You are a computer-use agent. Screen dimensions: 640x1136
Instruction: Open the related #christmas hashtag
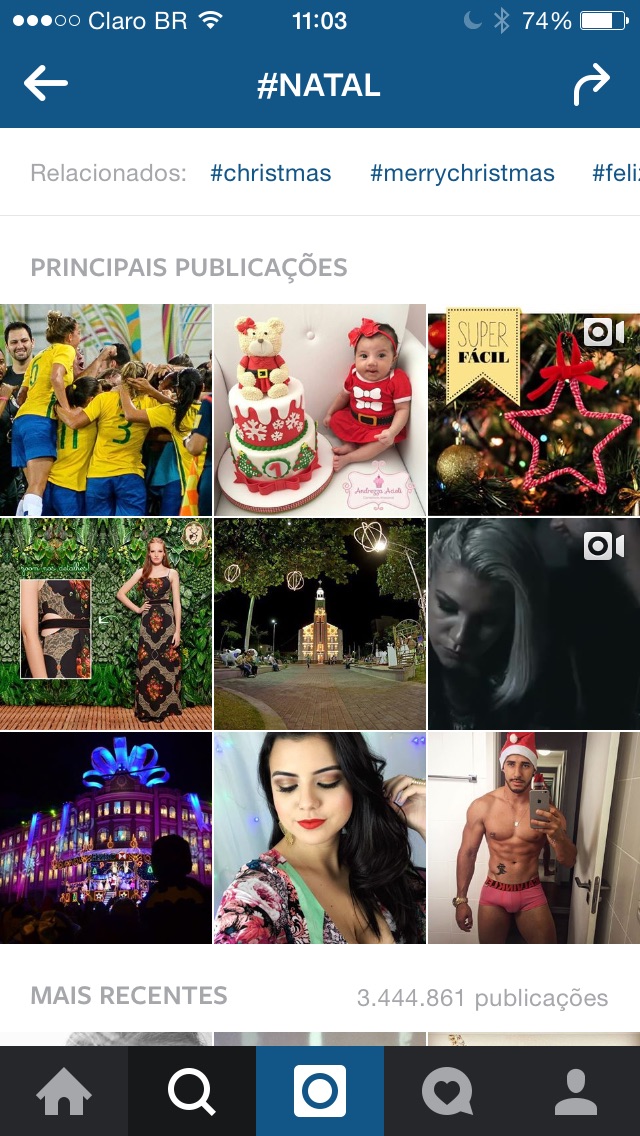click(270, 173)
